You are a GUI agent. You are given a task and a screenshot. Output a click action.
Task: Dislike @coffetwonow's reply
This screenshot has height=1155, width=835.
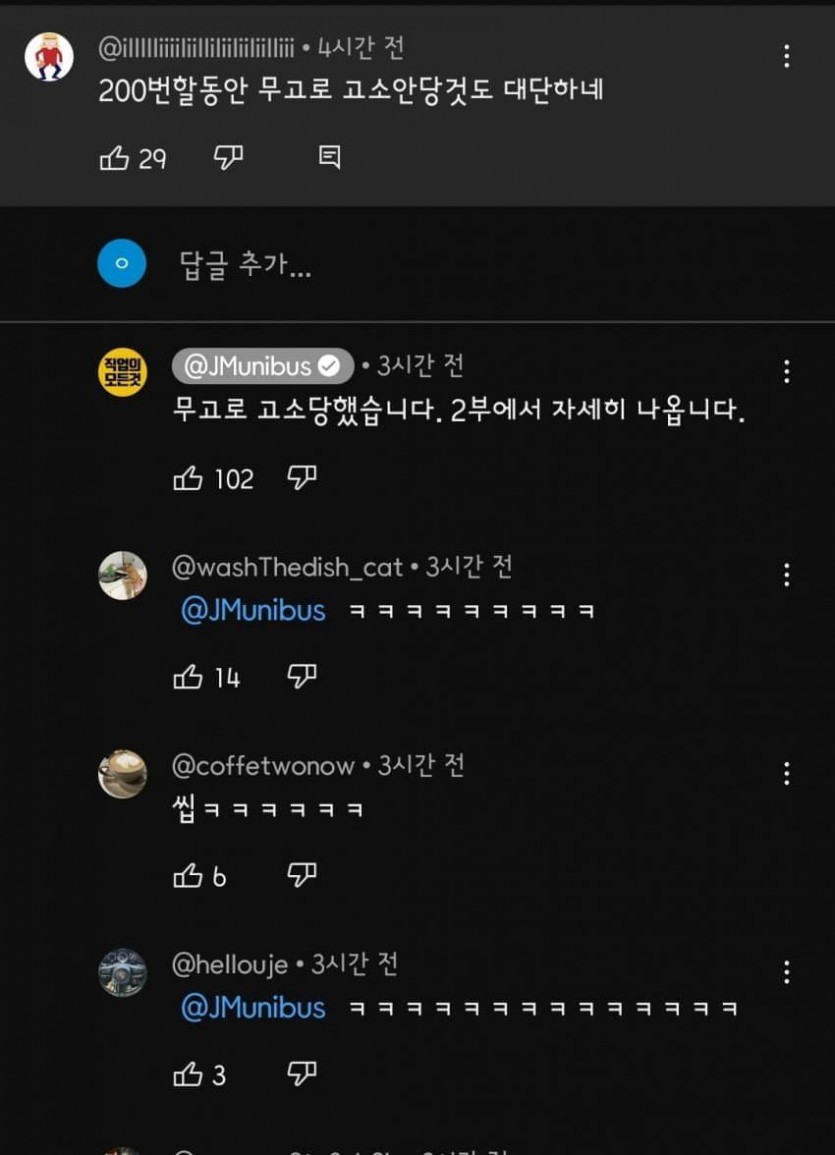[302, 876]
